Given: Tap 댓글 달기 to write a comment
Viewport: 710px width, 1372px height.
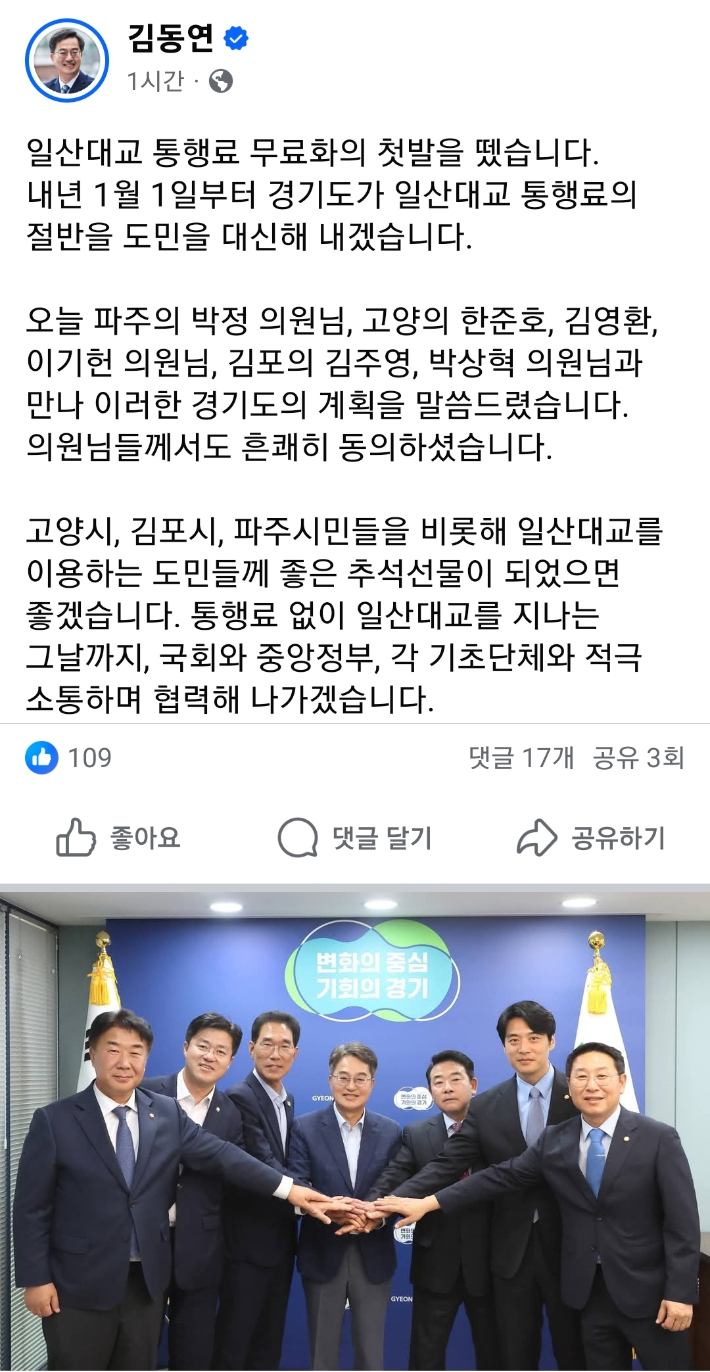Looking at the screenshot, I should [354, 837].
